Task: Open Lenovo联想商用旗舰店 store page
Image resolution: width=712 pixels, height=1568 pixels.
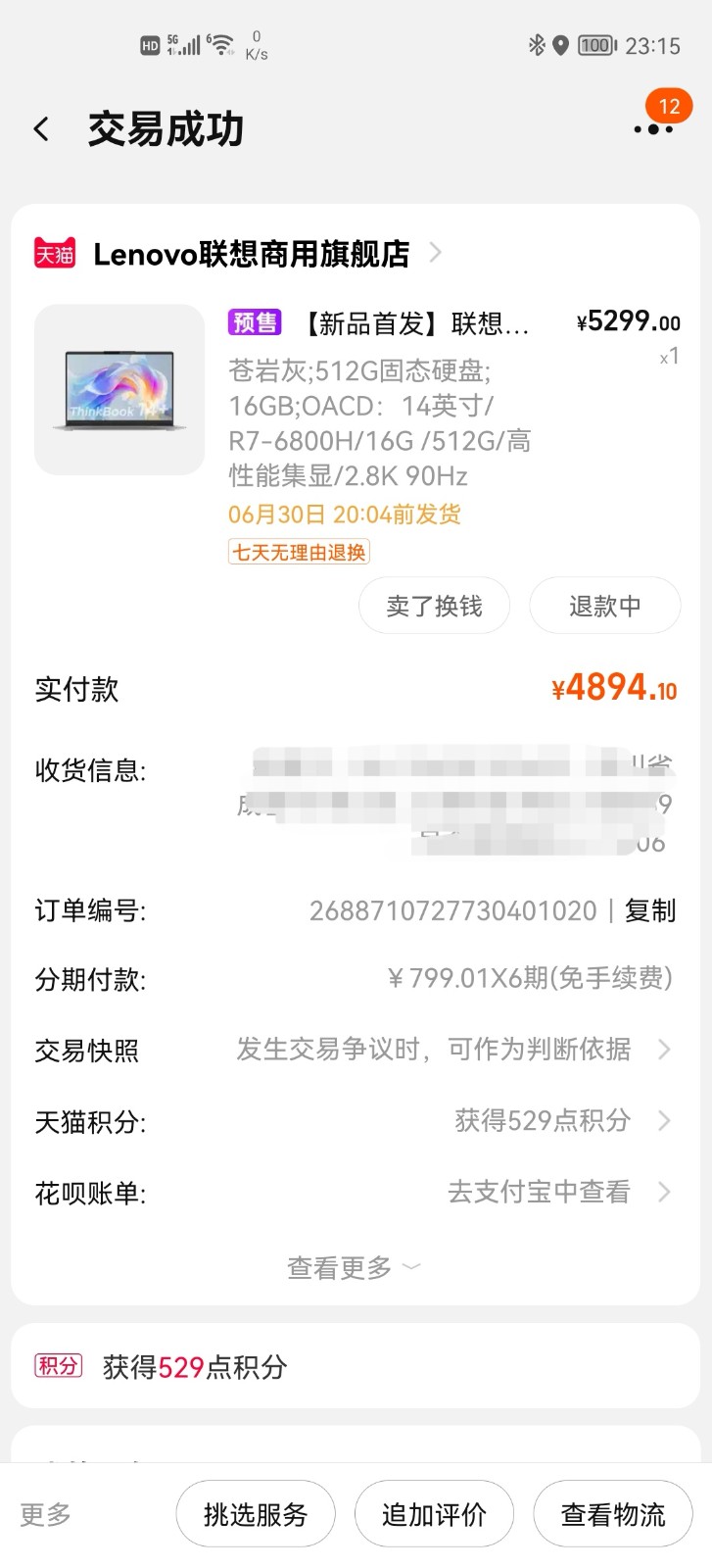Action: pyautogui.click(x=252, y=254)
